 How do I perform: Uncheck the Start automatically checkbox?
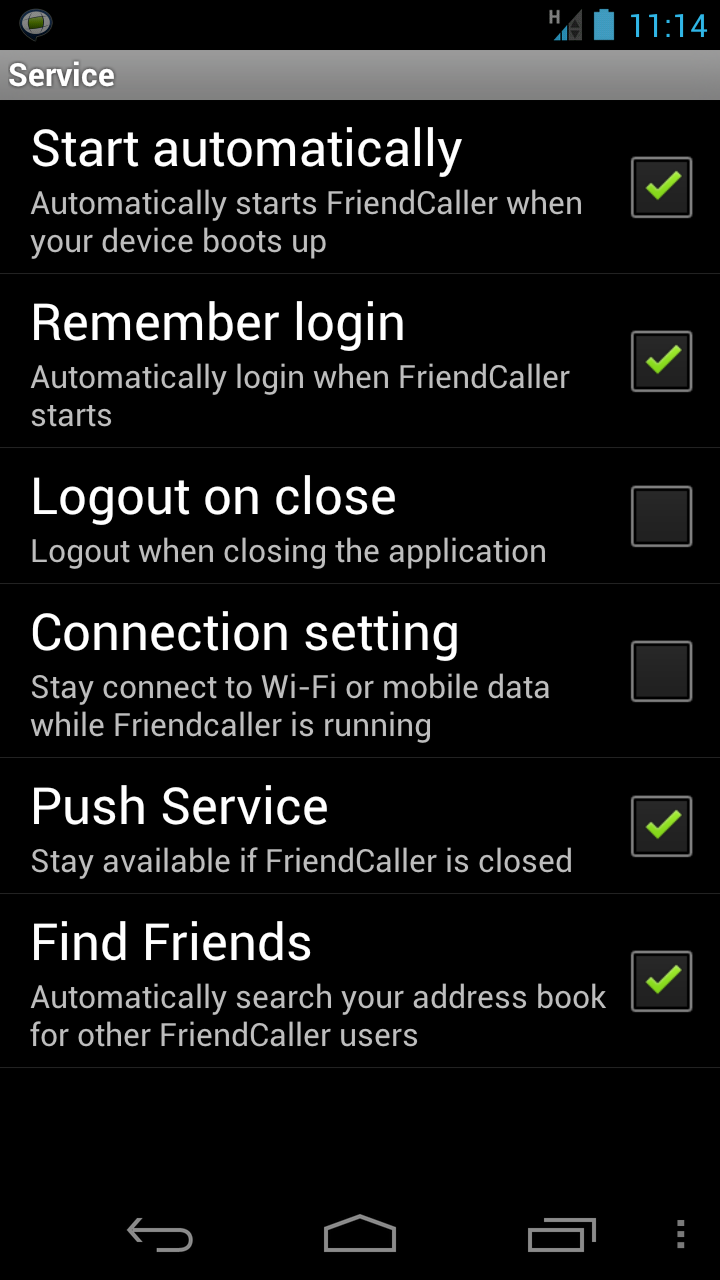[661, 187]
